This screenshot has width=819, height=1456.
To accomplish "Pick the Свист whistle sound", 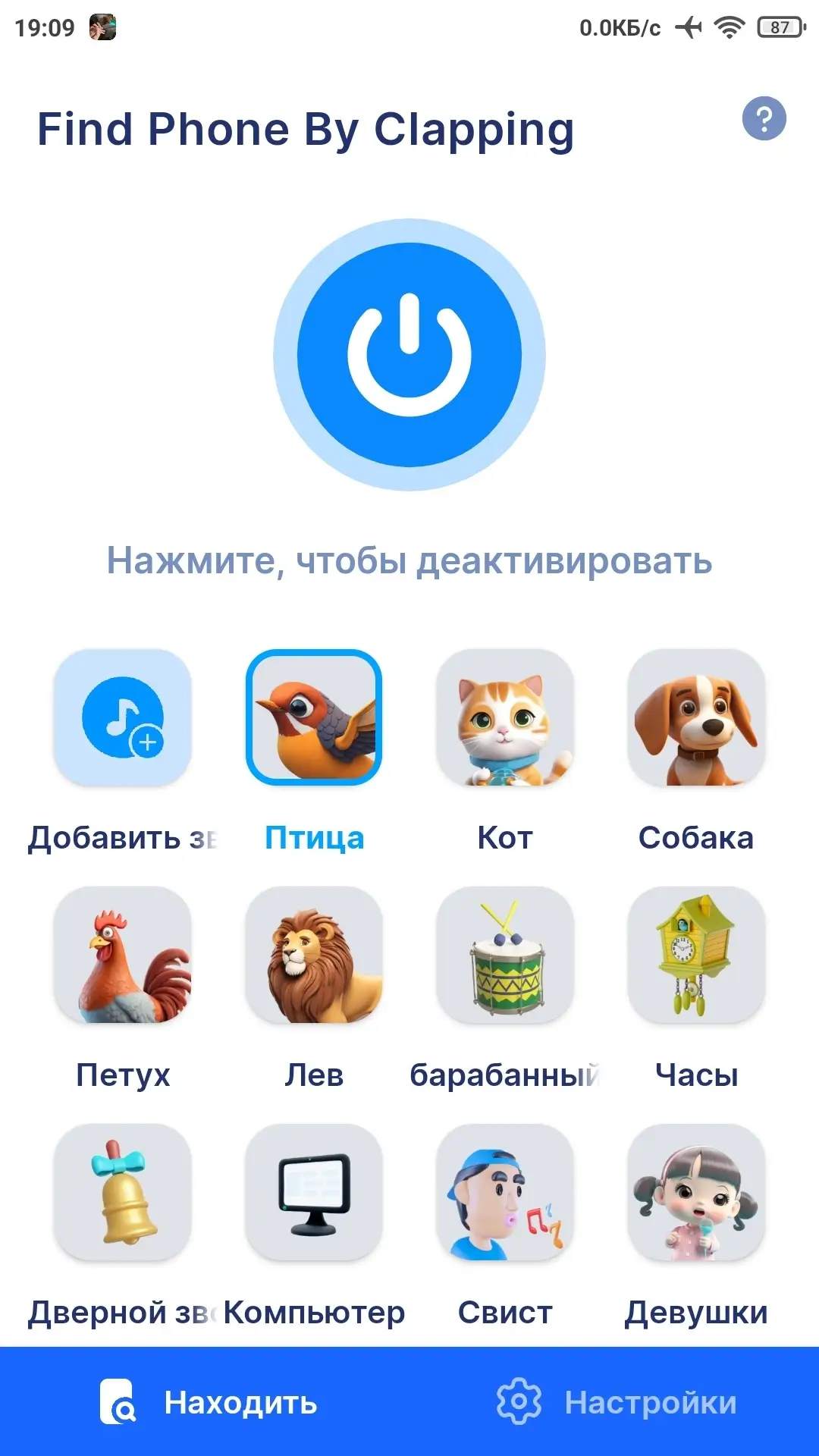I will 505,1192.
